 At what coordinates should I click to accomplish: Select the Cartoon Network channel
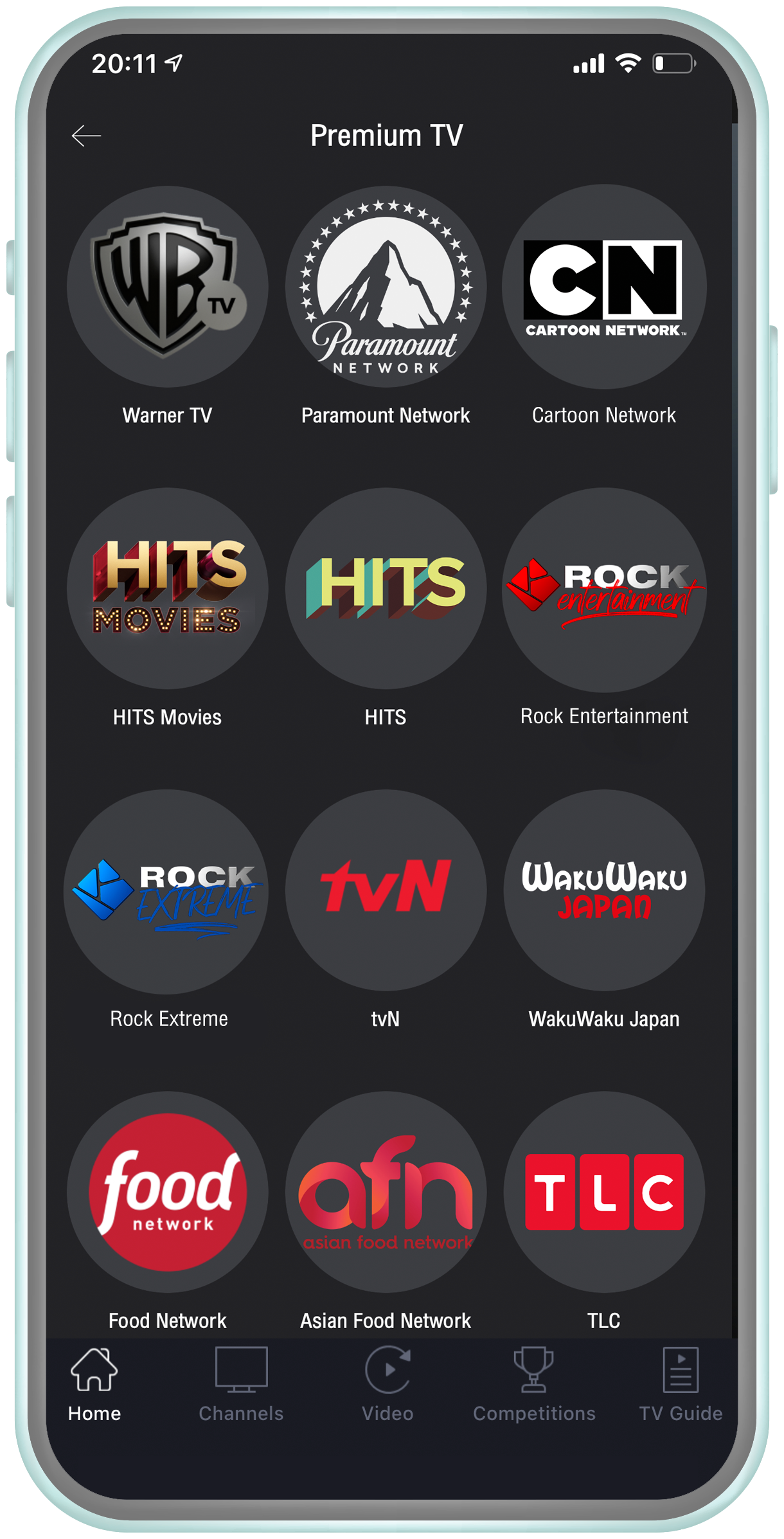pyautogui.click(x=604, y=287)
